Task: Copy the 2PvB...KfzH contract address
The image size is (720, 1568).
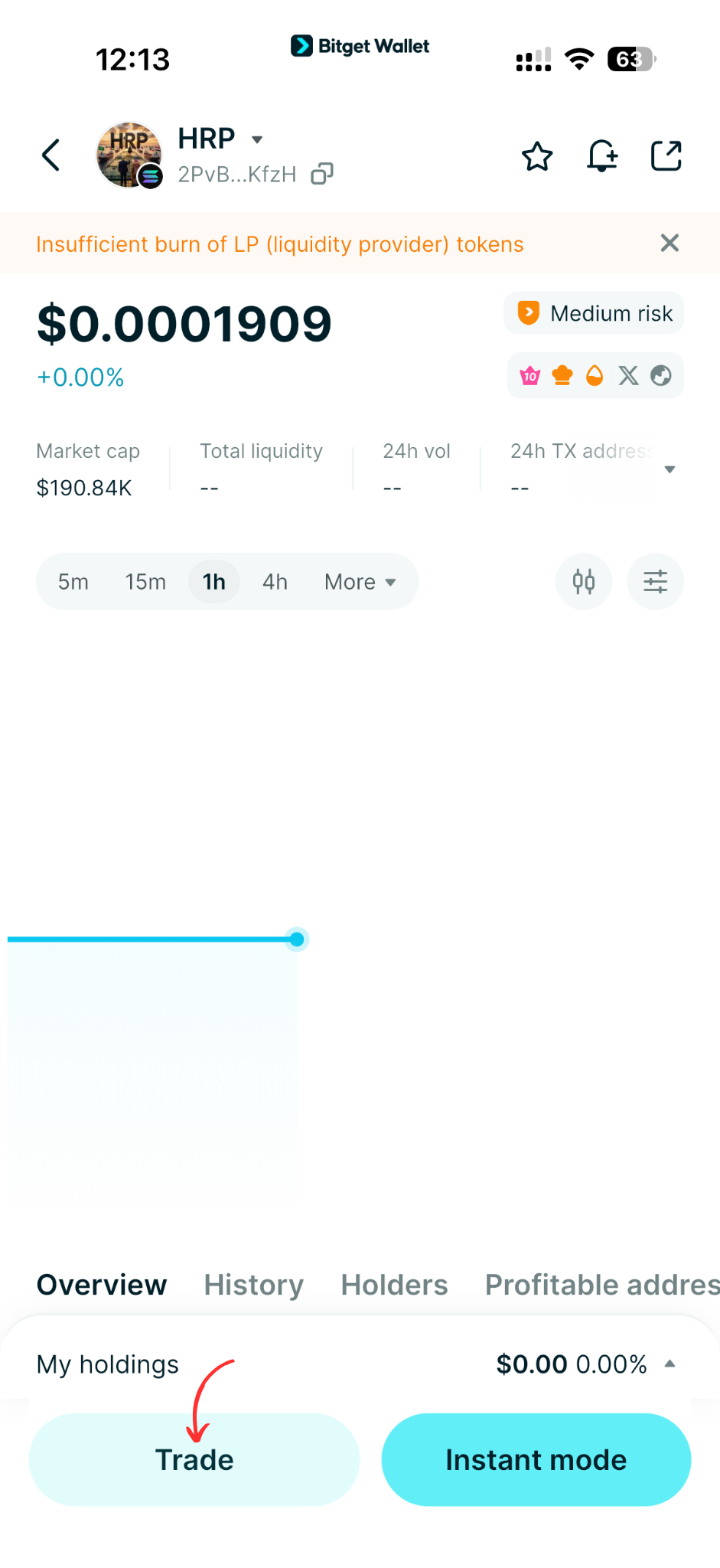Action: [x=321, y=174]
